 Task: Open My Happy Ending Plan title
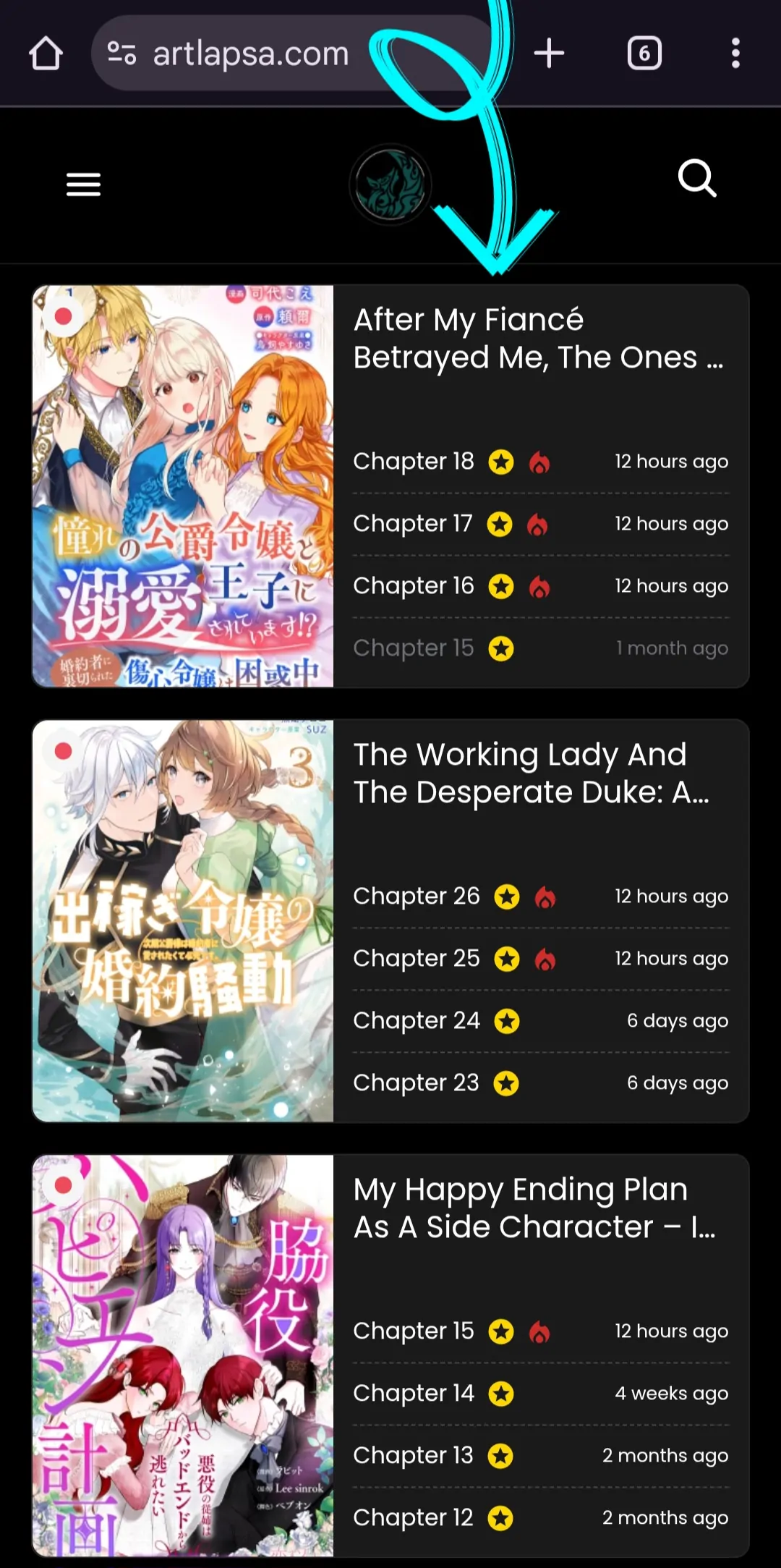(x=534, y=1208)
